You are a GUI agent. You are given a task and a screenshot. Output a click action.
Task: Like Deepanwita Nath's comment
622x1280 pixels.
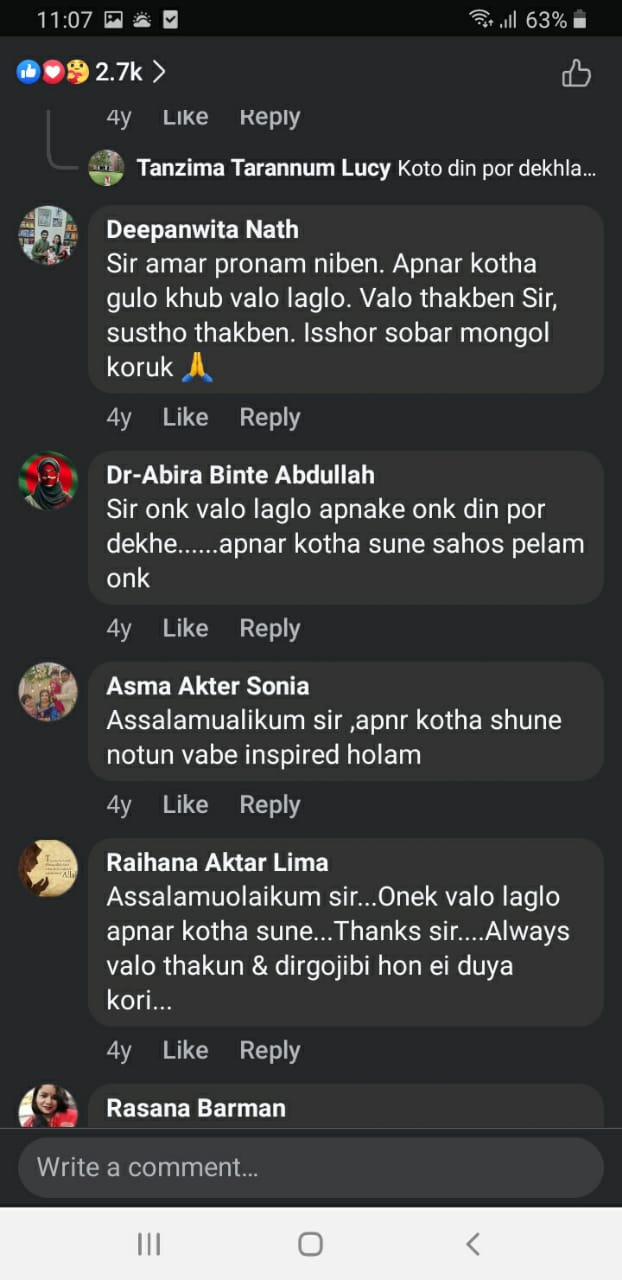point(185,417)
